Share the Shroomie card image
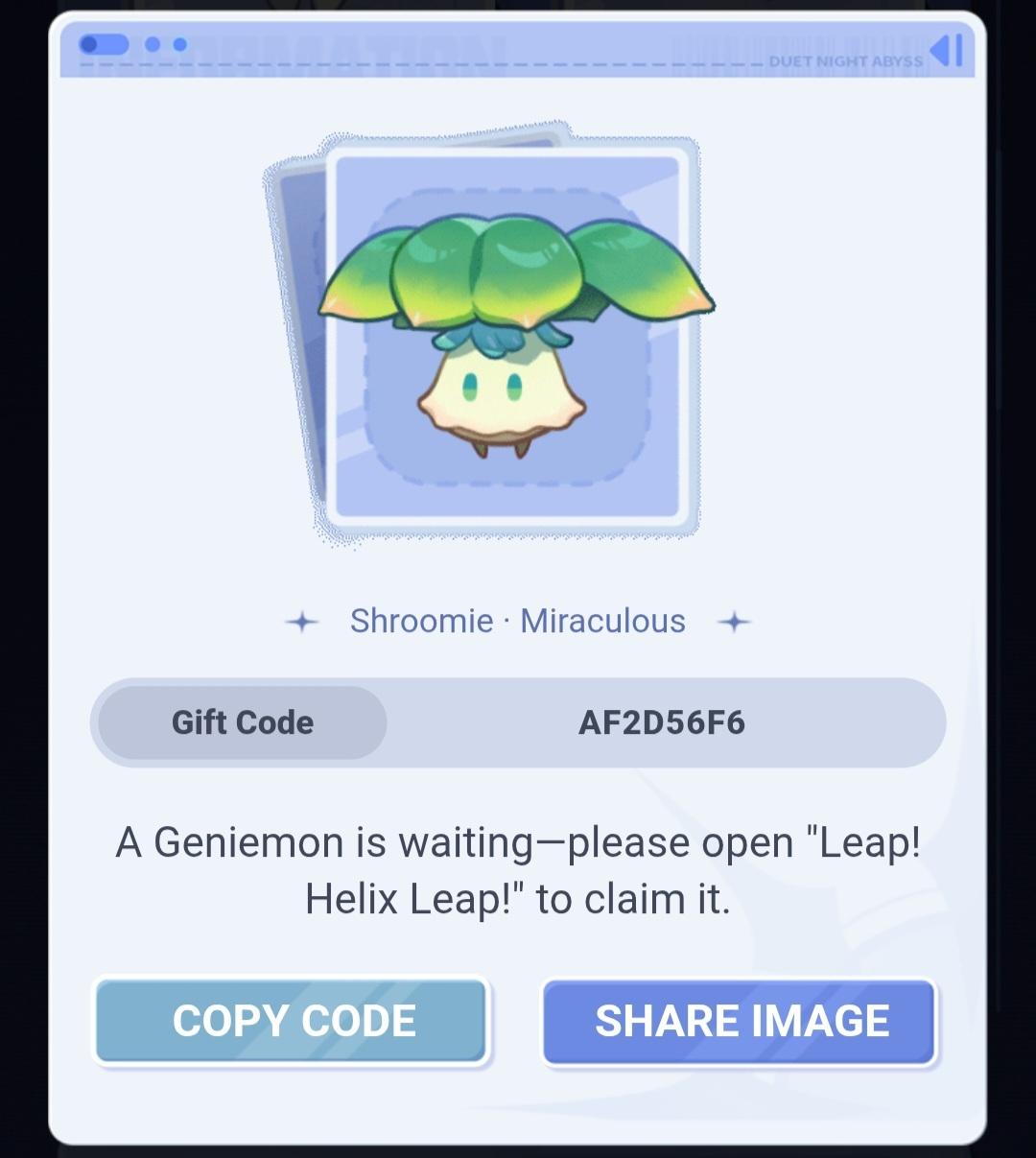This screenshot has height=1158, width=1036. tap(740, 1021)
